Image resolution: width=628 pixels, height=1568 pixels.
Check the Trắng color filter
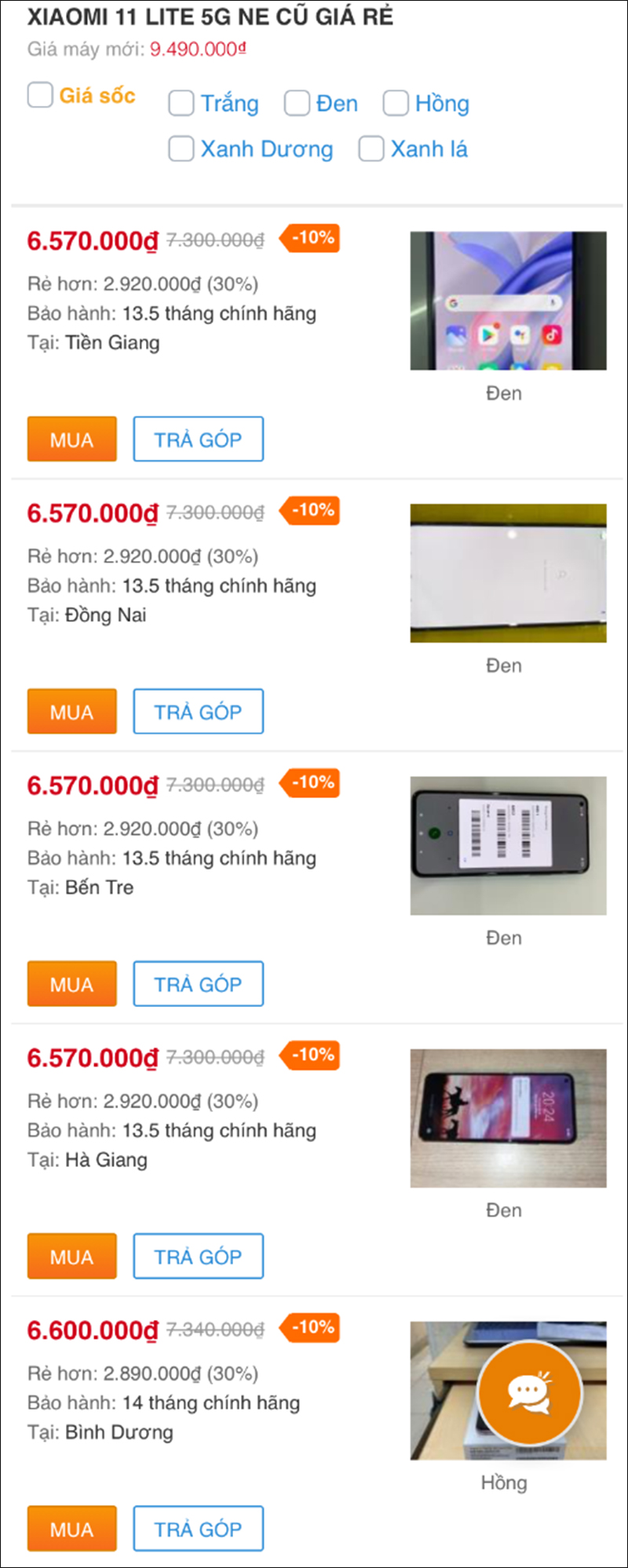pyautogui.click(x=180, y=103)
